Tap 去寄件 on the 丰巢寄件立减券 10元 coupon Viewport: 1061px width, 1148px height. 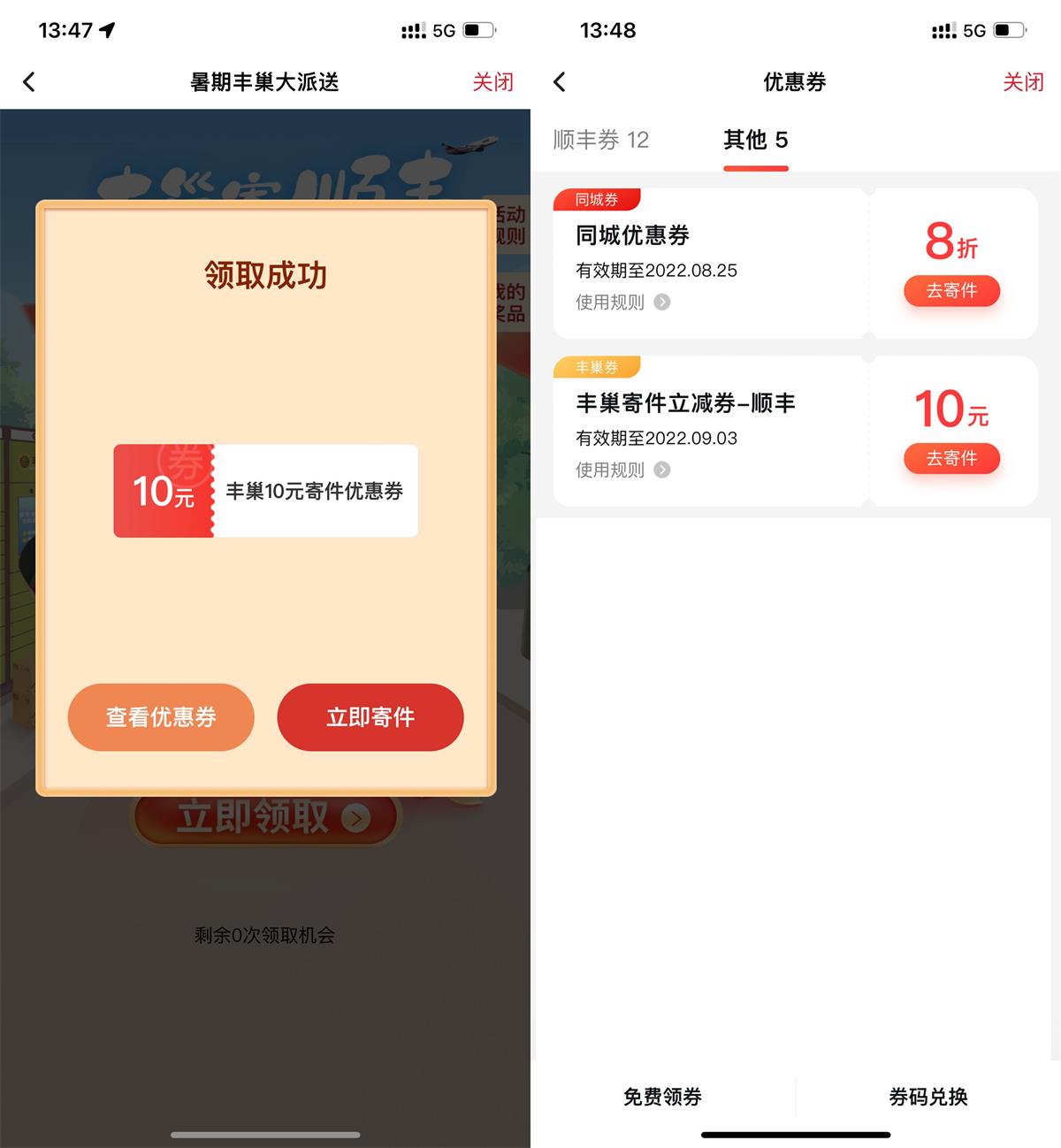(951, 458)
